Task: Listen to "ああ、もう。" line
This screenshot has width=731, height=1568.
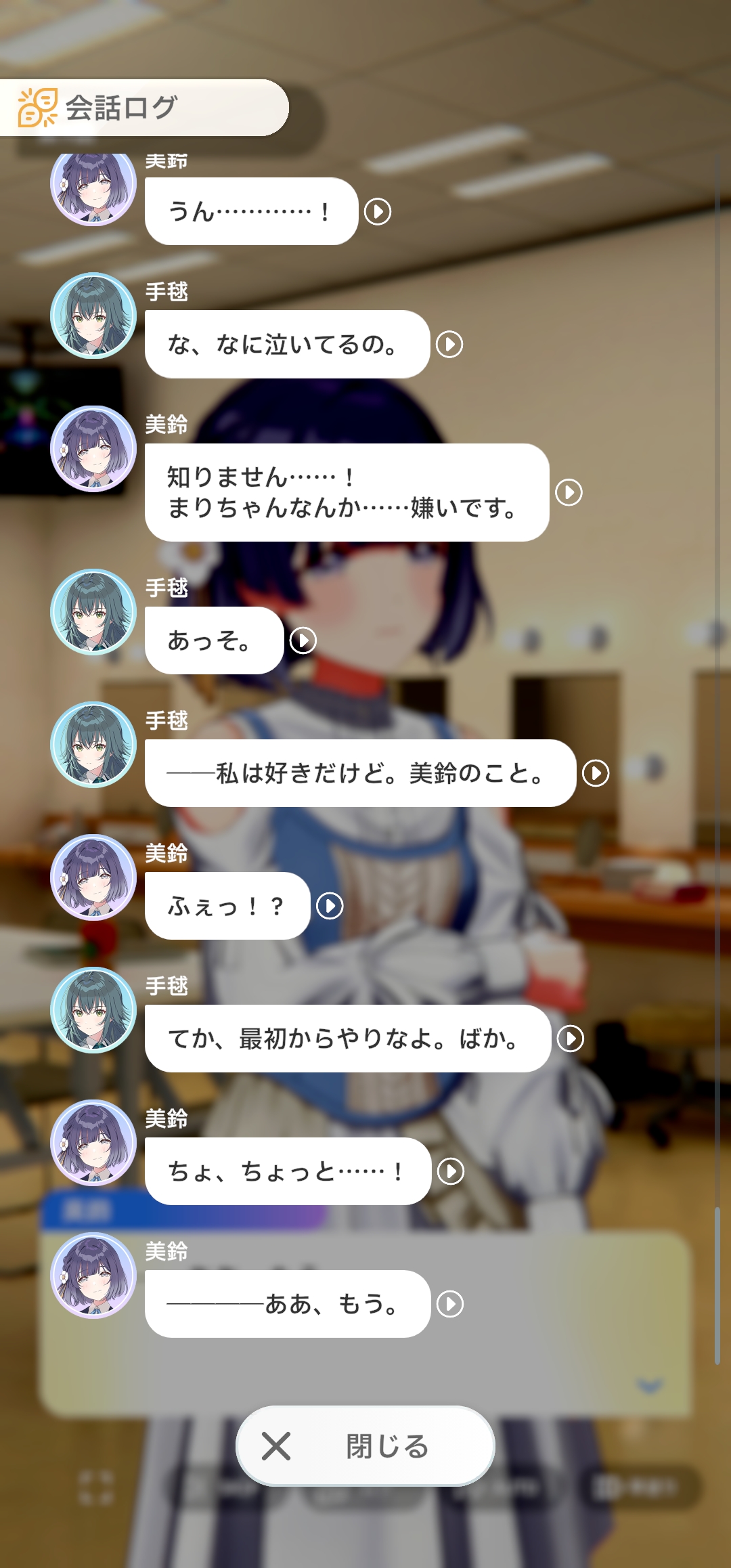Action: click(x=450, y=1304)
